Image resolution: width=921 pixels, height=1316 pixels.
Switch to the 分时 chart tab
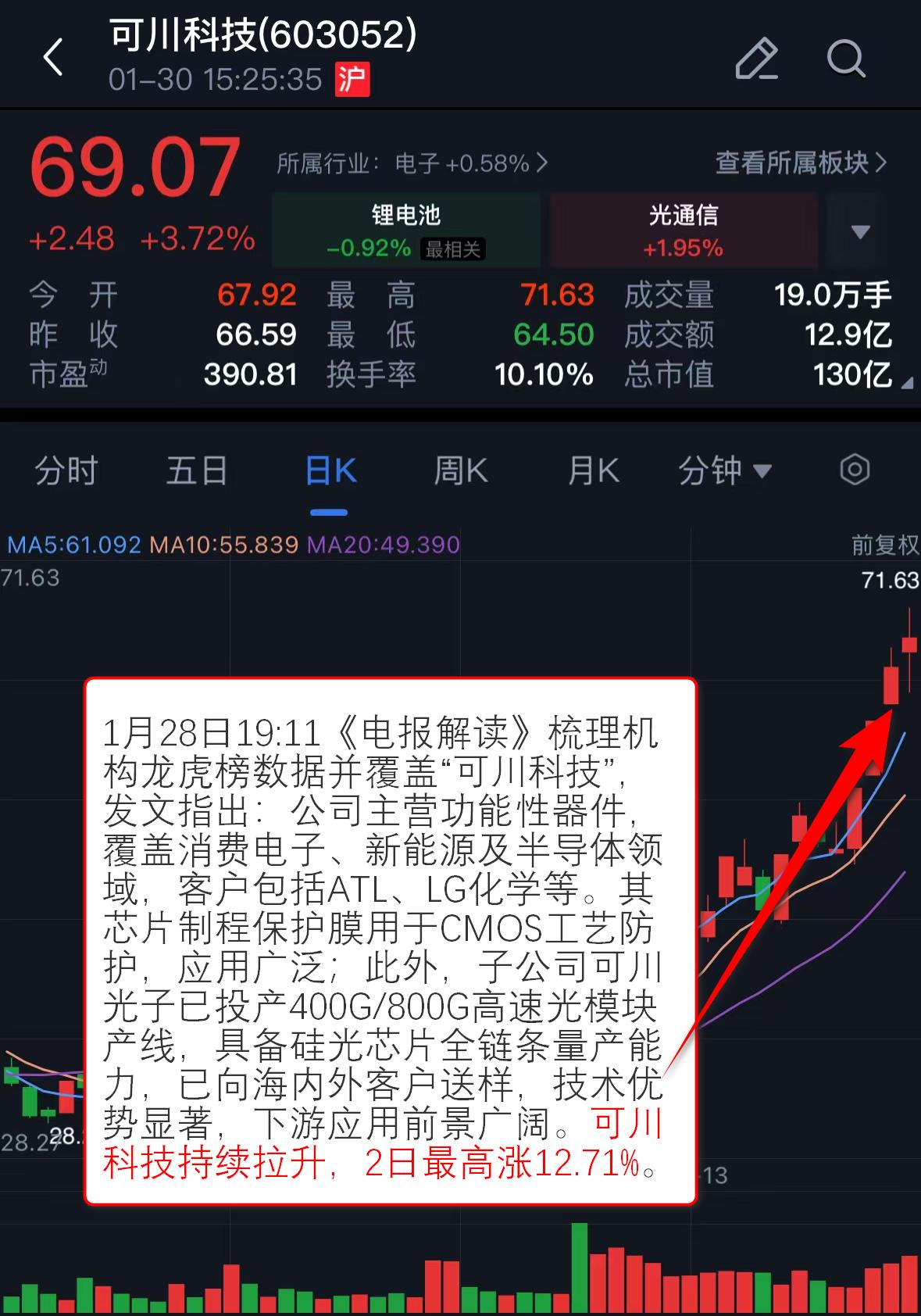click(66, 470)
